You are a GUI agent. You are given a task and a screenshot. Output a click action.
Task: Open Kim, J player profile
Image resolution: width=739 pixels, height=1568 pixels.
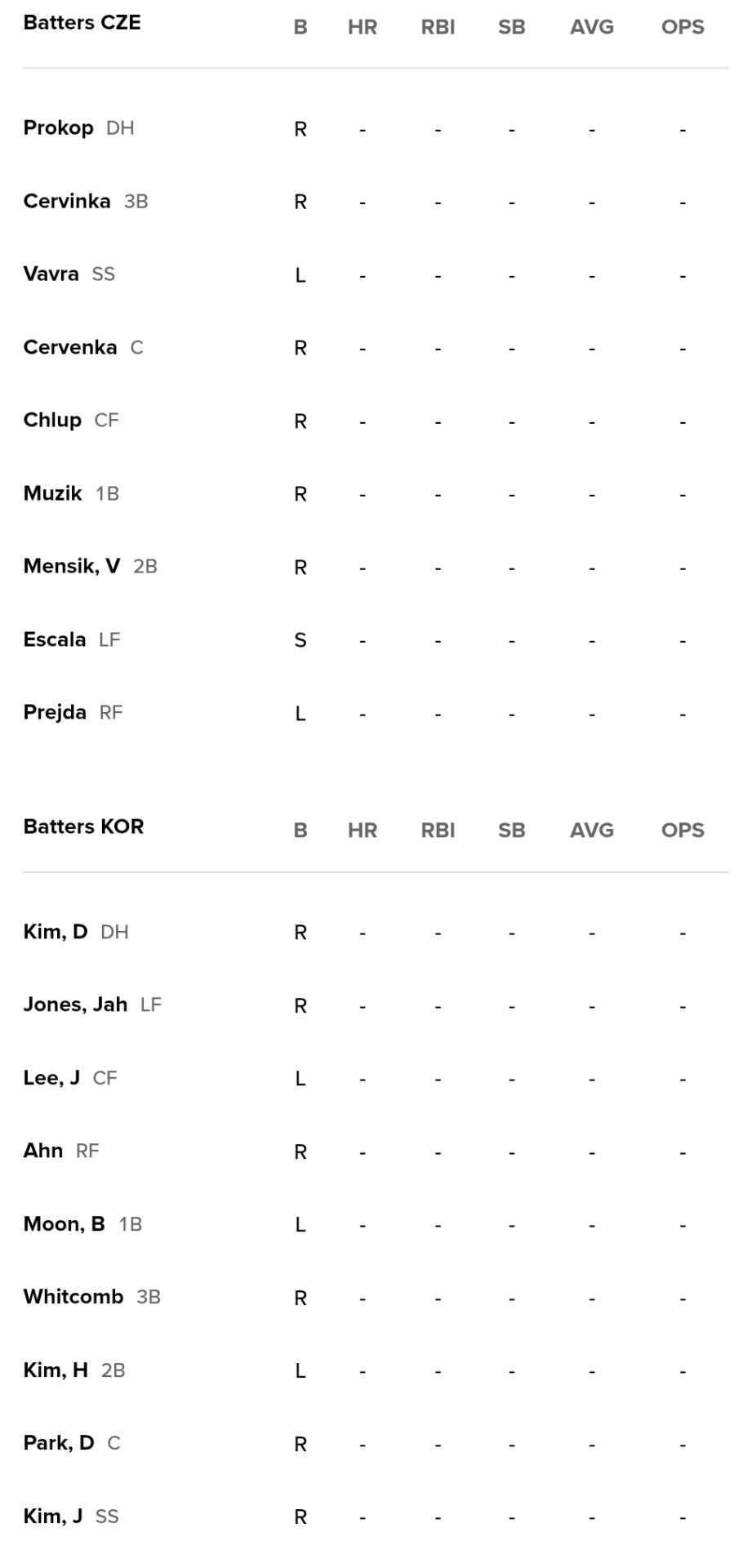[53, 1517]
